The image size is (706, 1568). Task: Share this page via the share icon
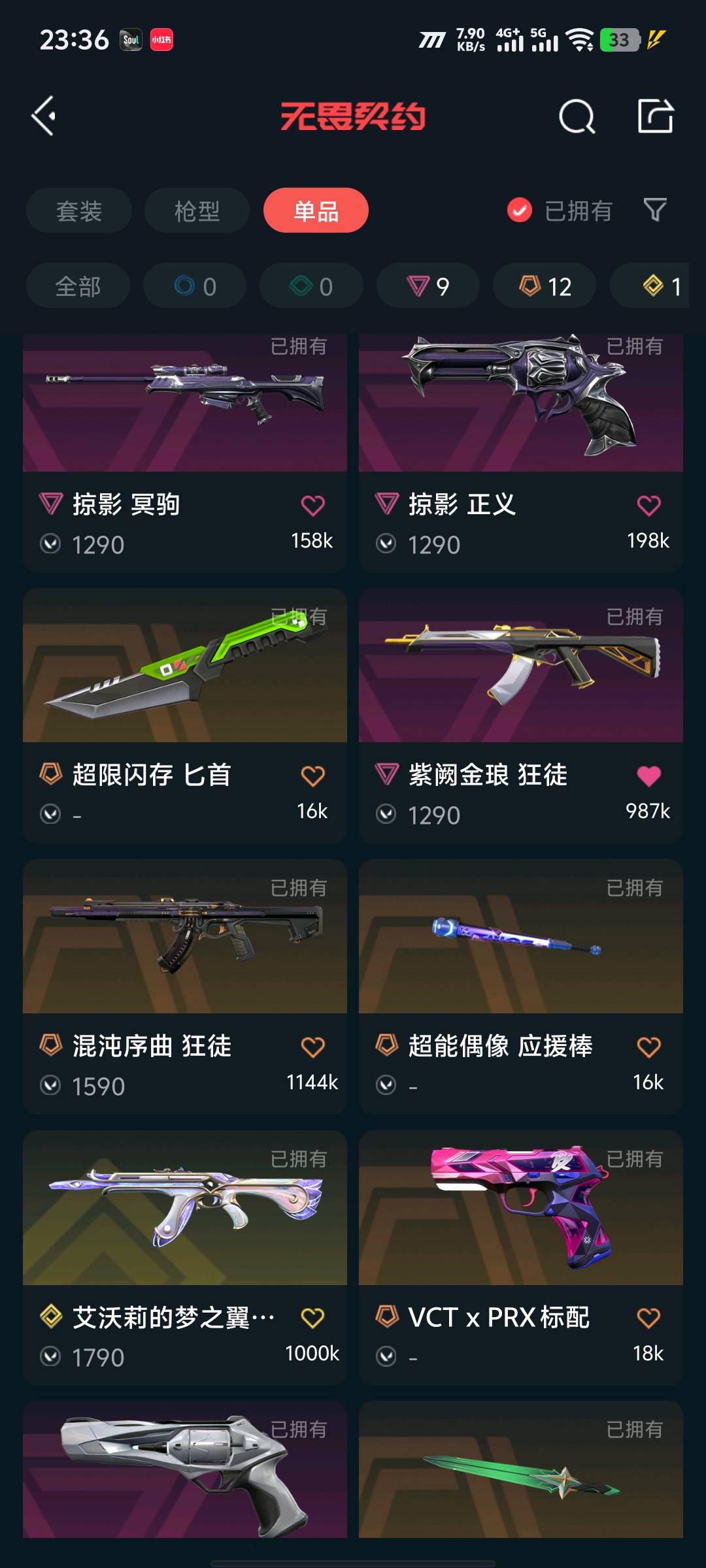click(655, 116)
